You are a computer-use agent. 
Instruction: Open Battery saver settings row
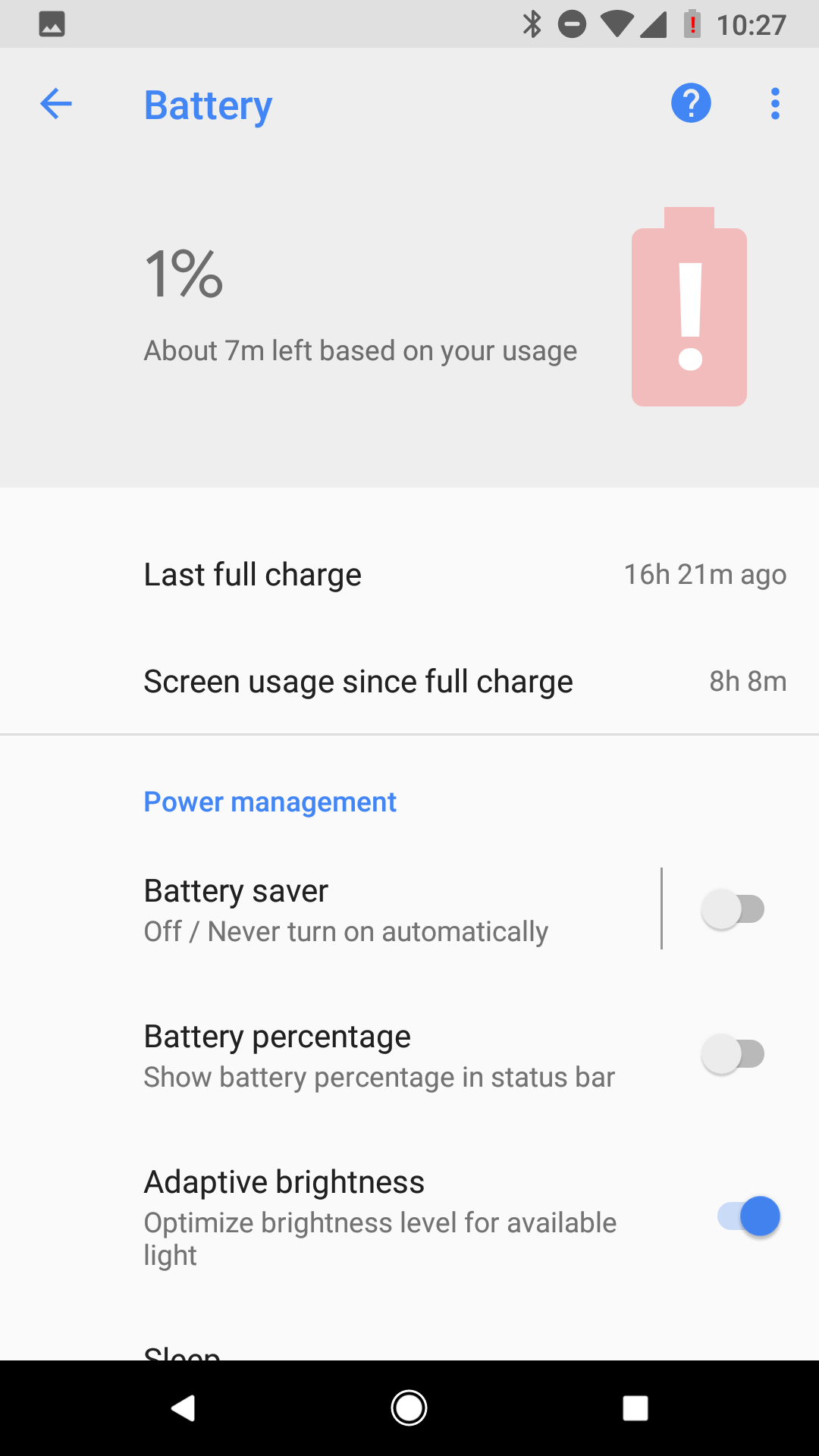point(331,909)
